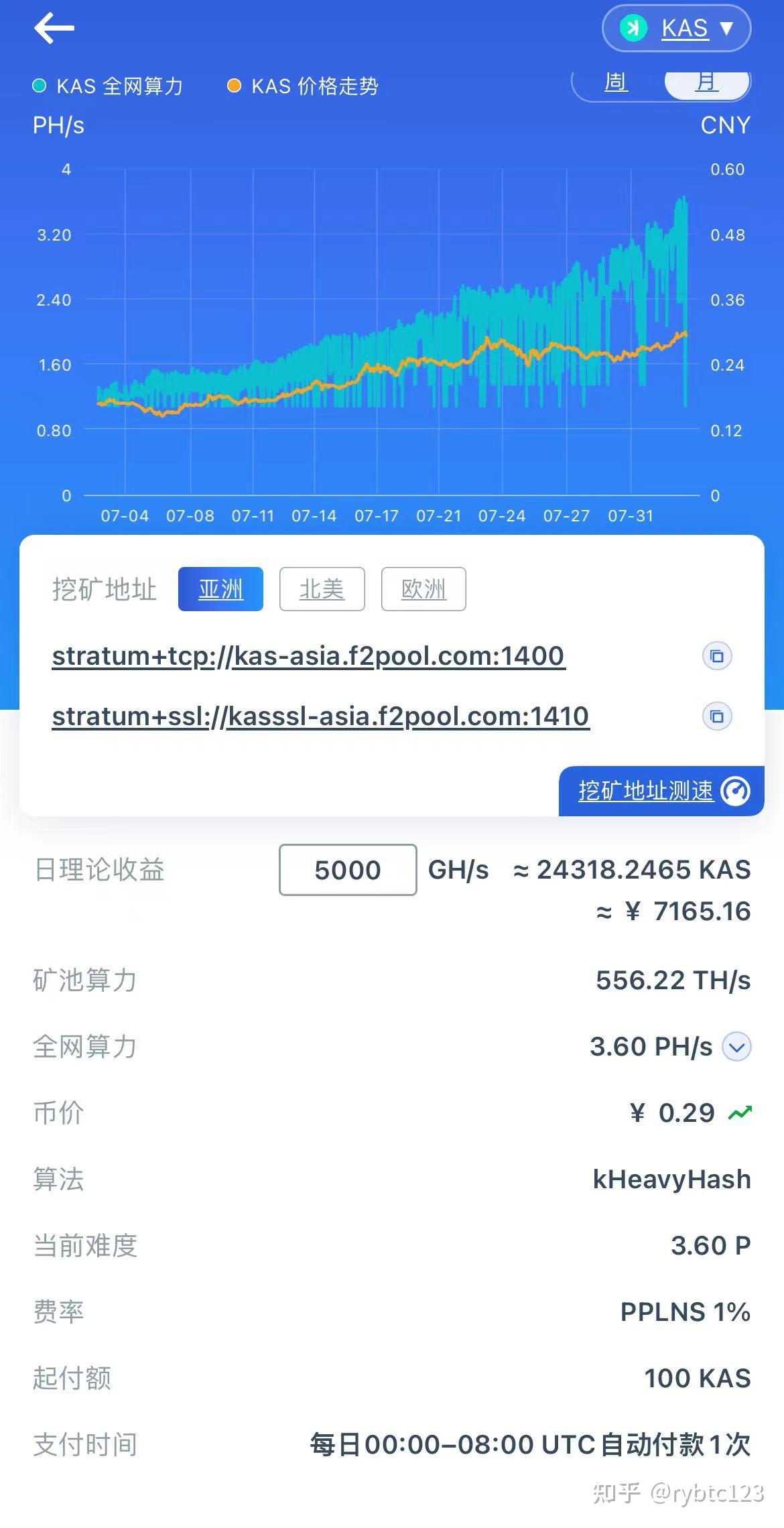
Task: Copy the stratum+tcp kas-asia address
Action: [x=717, y=656]
